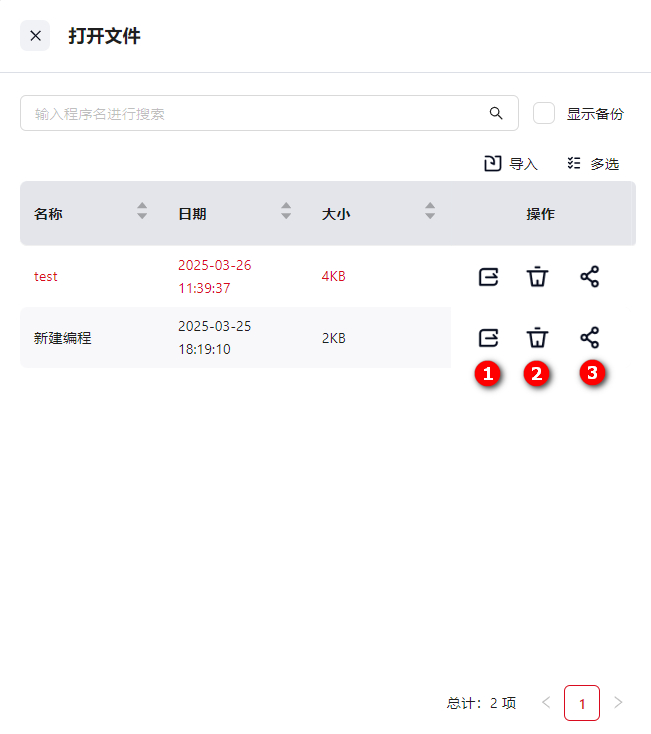Delete the 新建编程 file

[x=538, y=338]
